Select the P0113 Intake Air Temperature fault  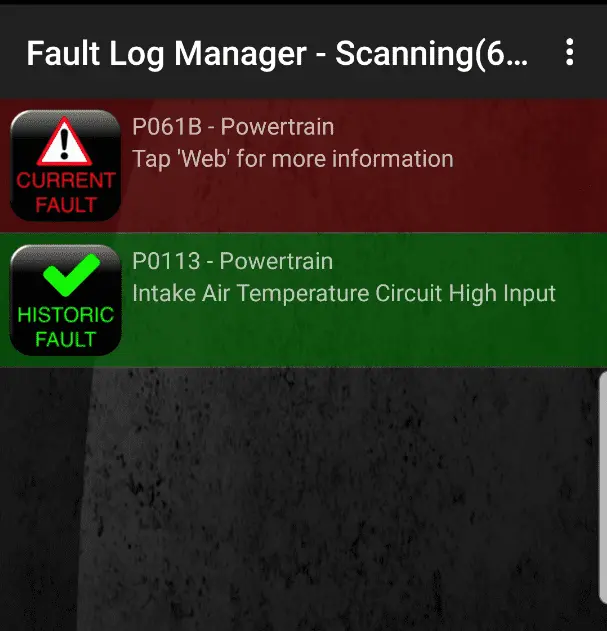tap(300, 299)
